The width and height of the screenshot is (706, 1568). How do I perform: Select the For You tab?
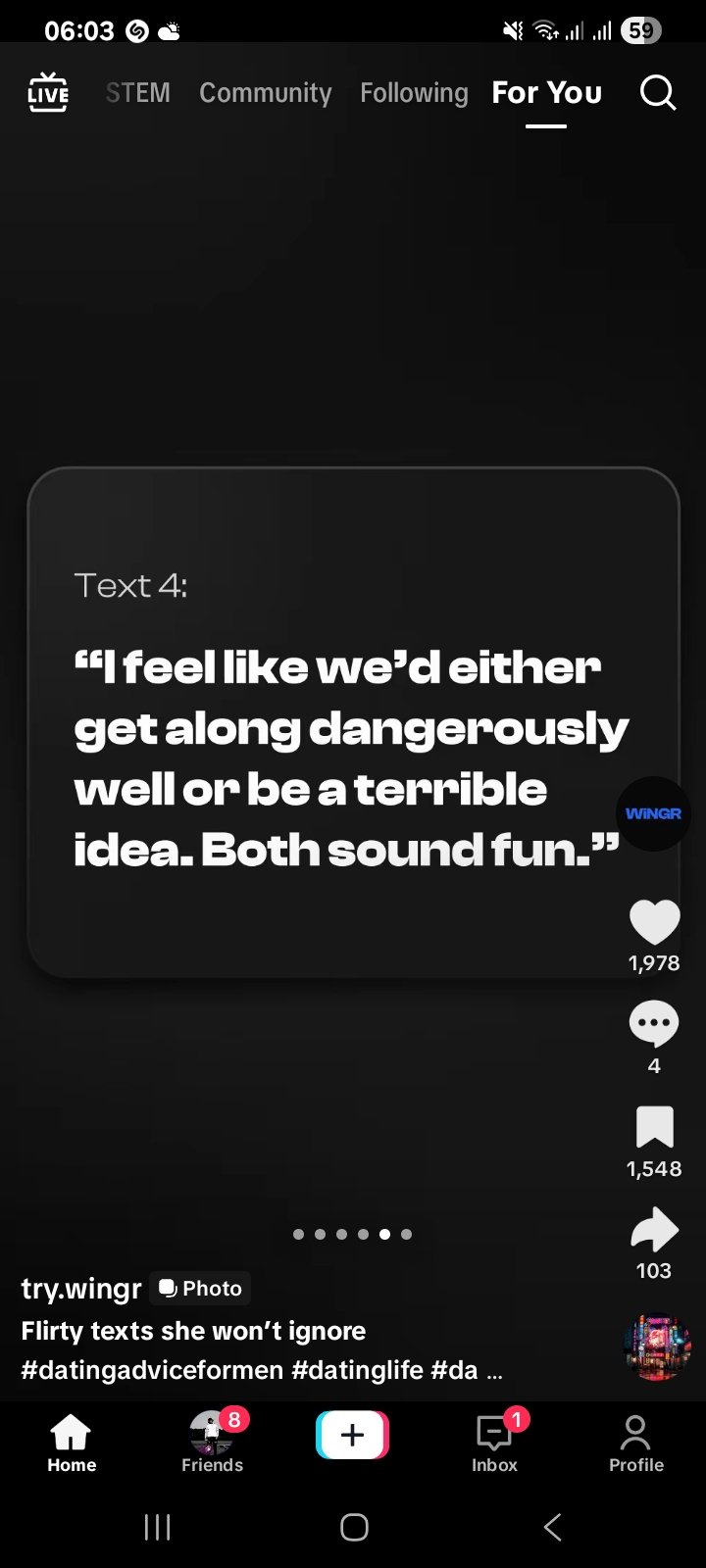tap(547, 93)
